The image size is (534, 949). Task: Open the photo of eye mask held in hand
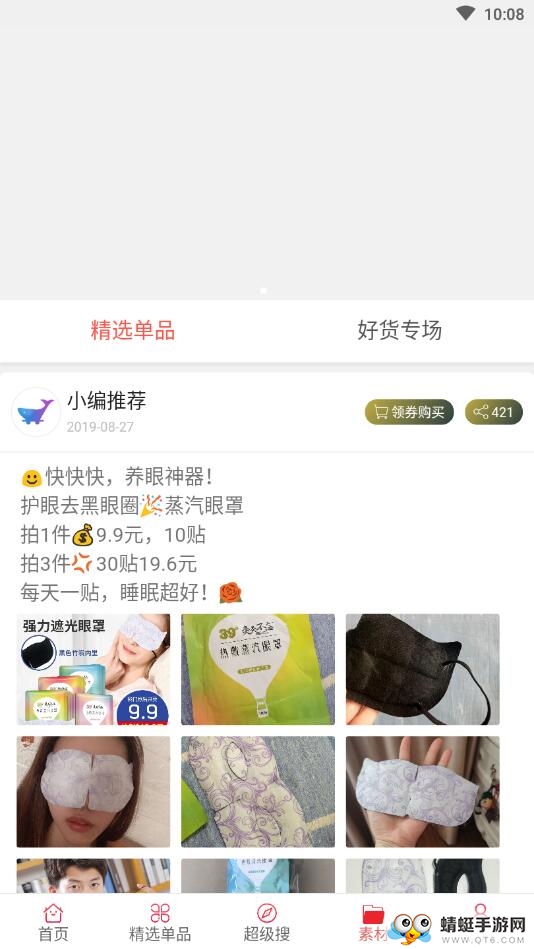coord(423,792)
